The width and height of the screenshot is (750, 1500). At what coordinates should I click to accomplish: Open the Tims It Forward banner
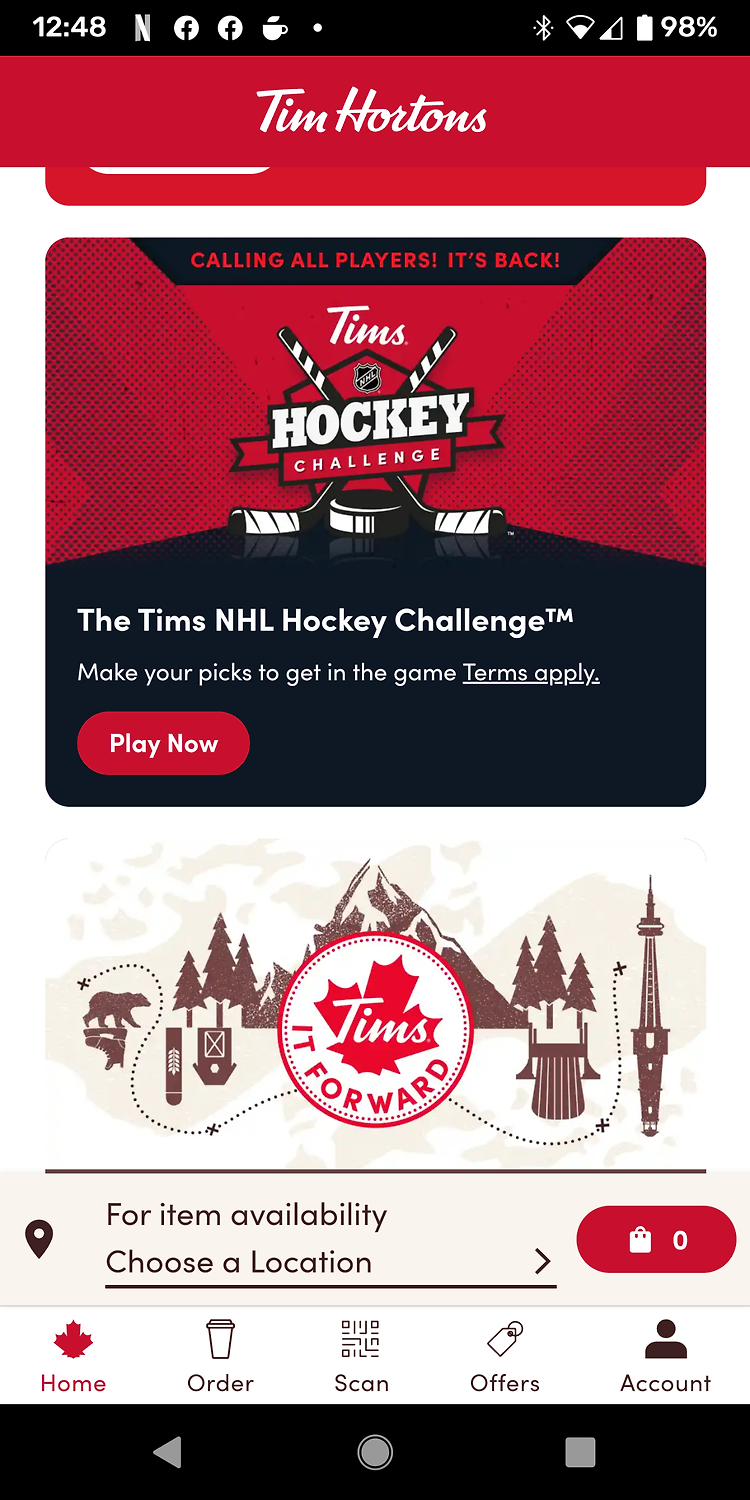[375, 1005]
